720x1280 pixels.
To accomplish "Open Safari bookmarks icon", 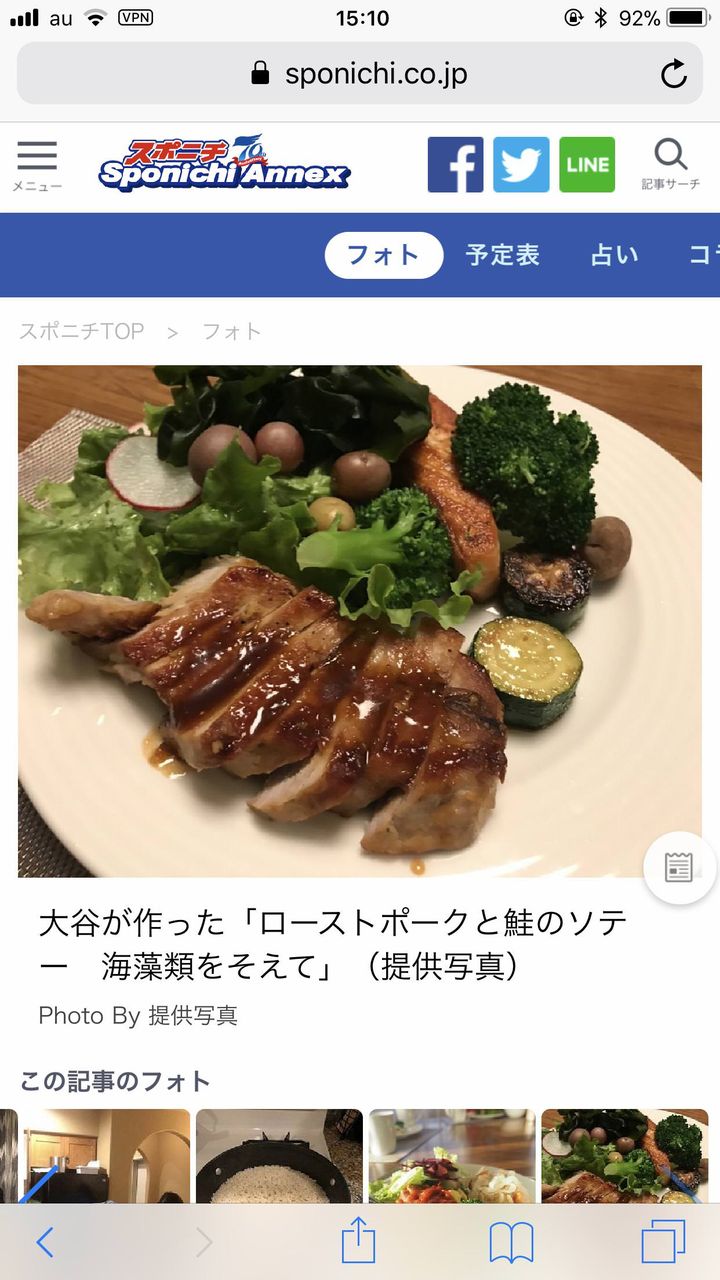I will click(x=511, y=1242).
